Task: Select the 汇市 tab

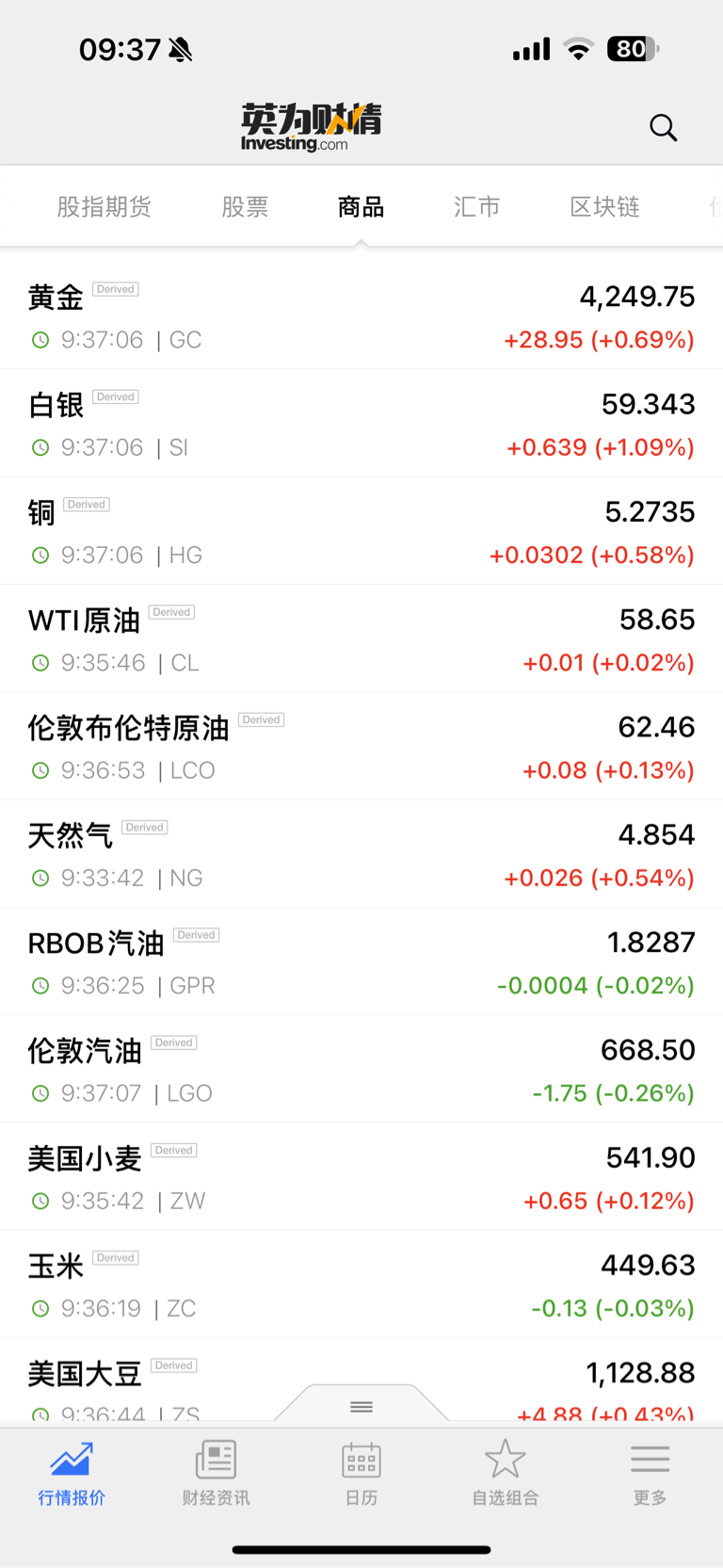Action: point(476,207)
